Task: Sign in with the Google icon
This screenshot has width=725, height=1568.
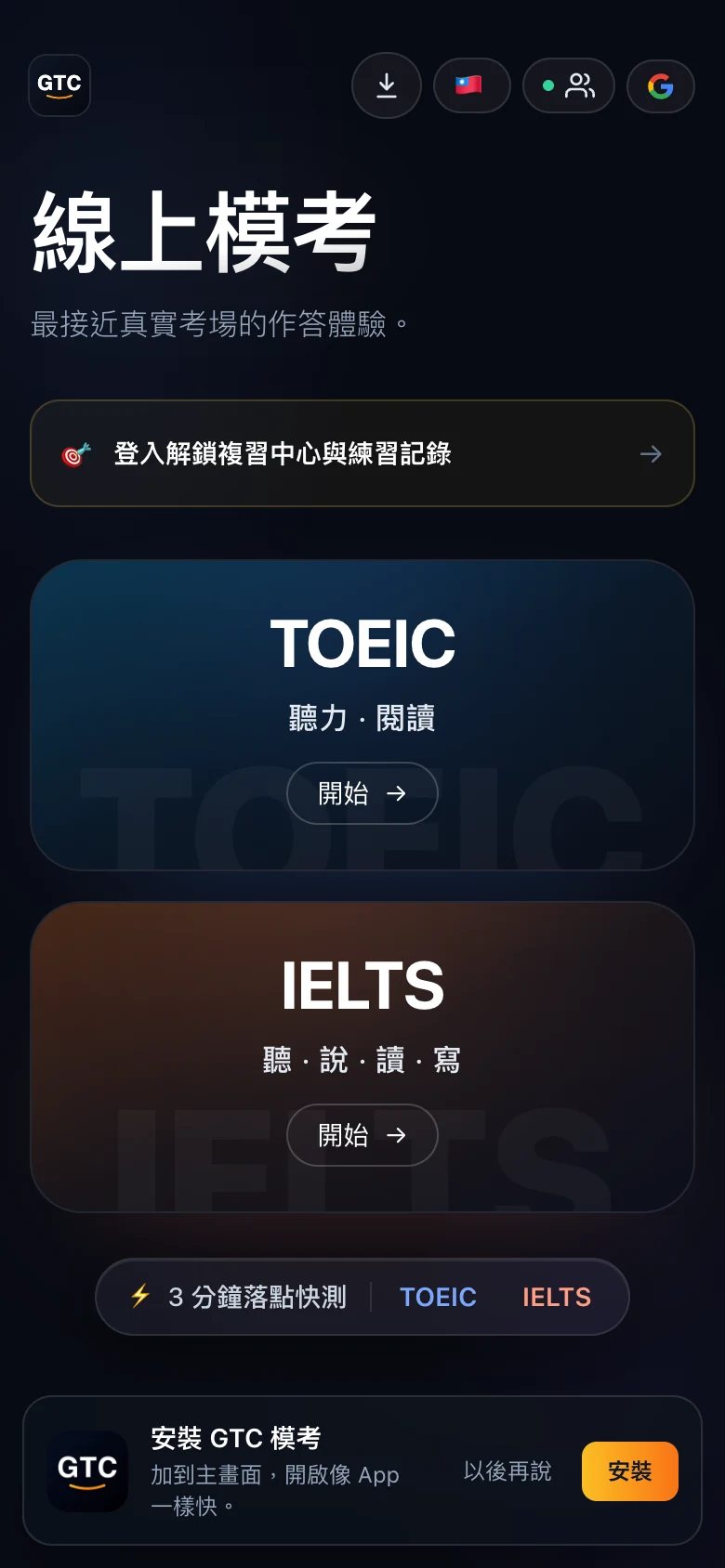Action: tap(661, 86)
